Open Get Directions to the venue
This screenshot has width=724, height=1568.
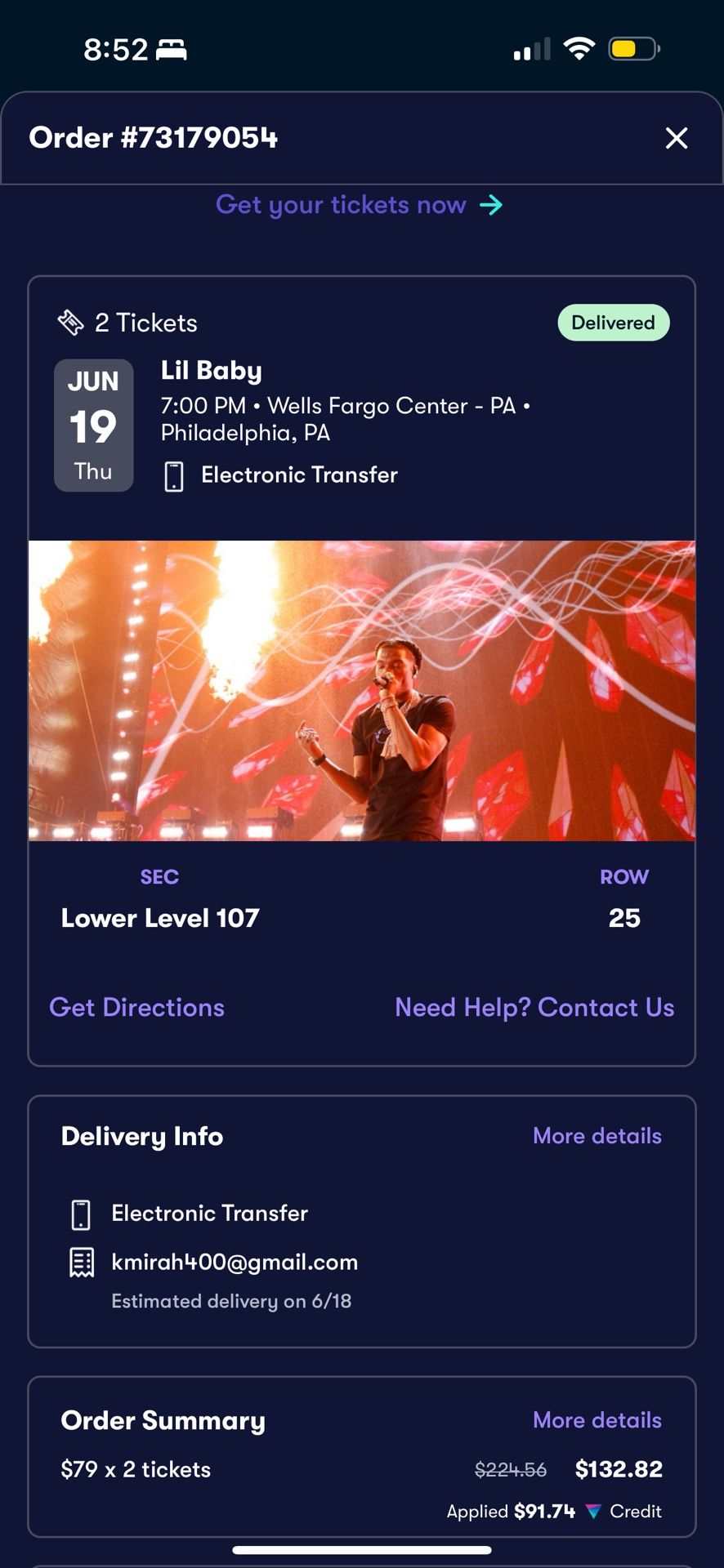[x=136, y=1007]
